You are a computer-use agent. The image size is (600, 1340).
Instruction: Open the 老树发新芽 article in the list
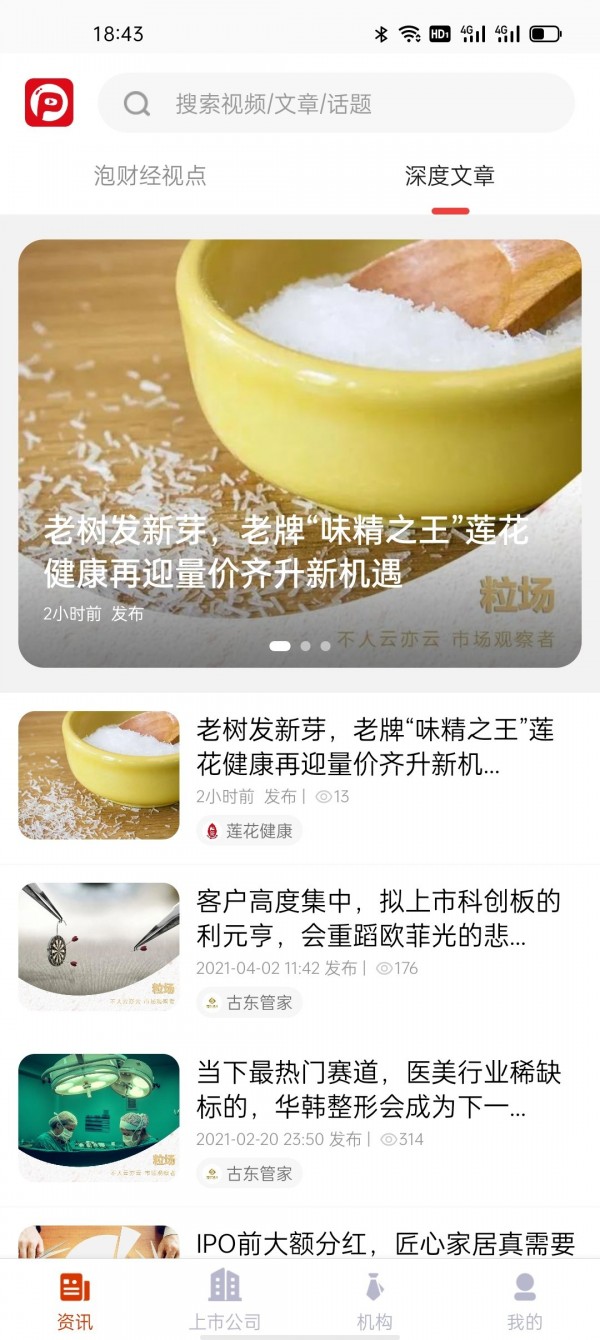[375, 746]
